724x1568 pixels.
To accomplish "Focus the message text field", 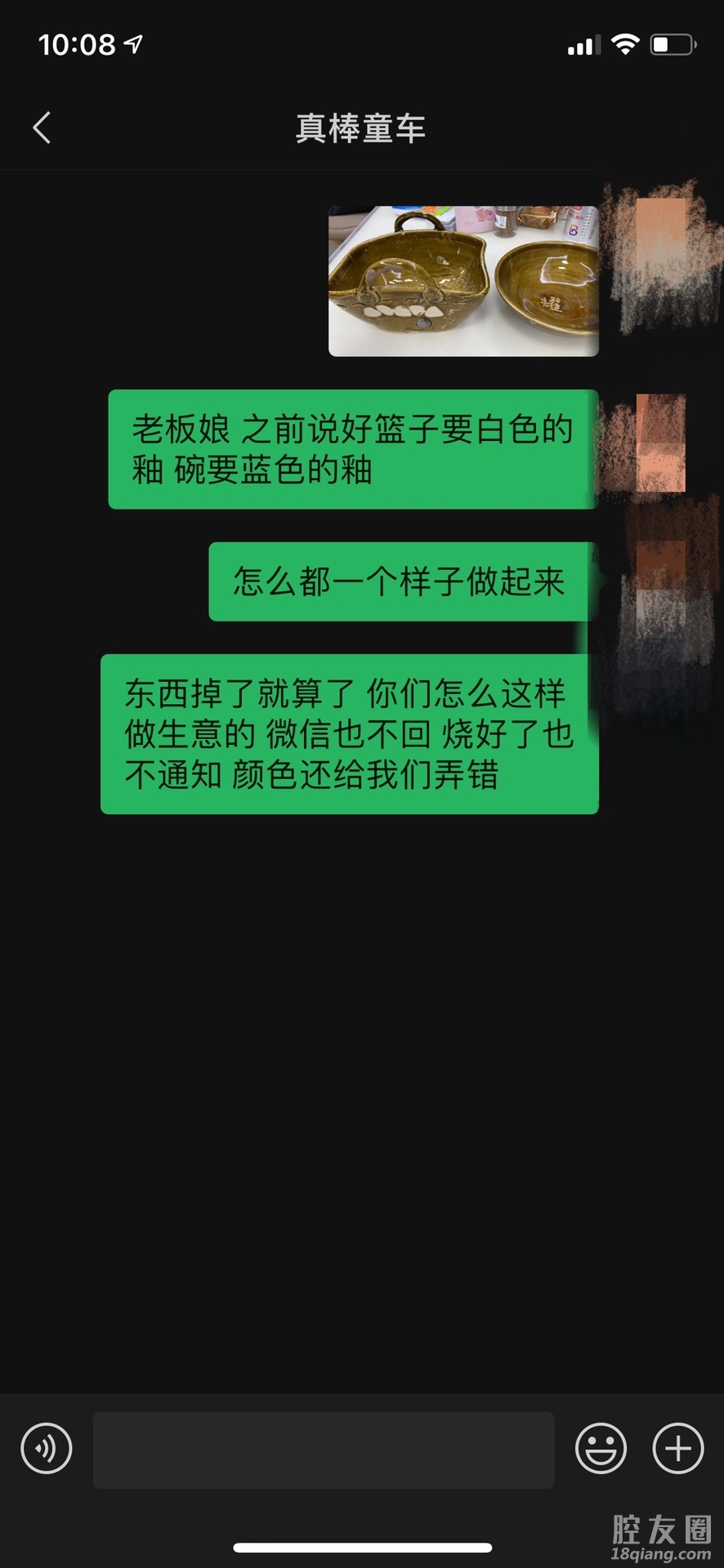I will coord(324,1450).
